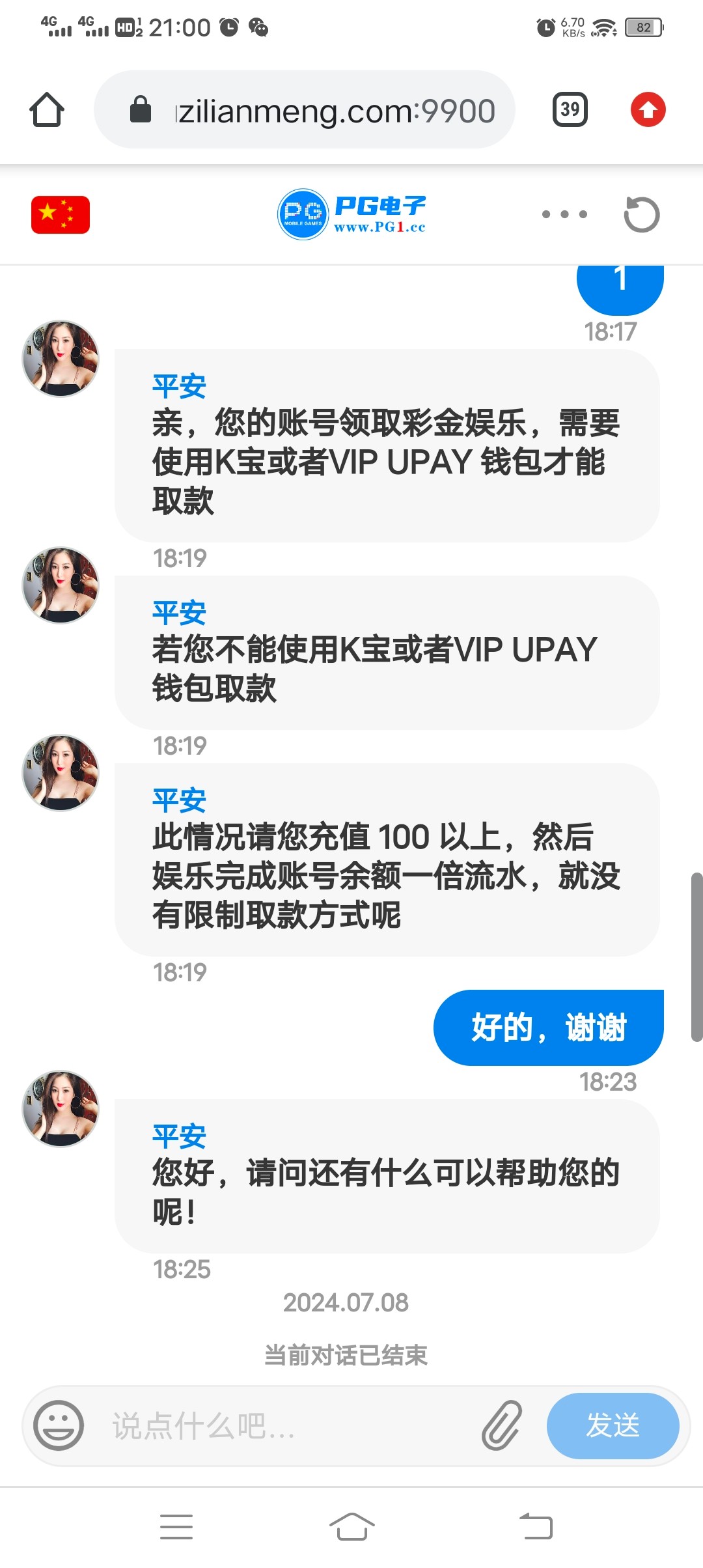The image size is (703, 1568).
Task: Go back with the system back button
Action: pyautogui.click(x=536, y=1527)
